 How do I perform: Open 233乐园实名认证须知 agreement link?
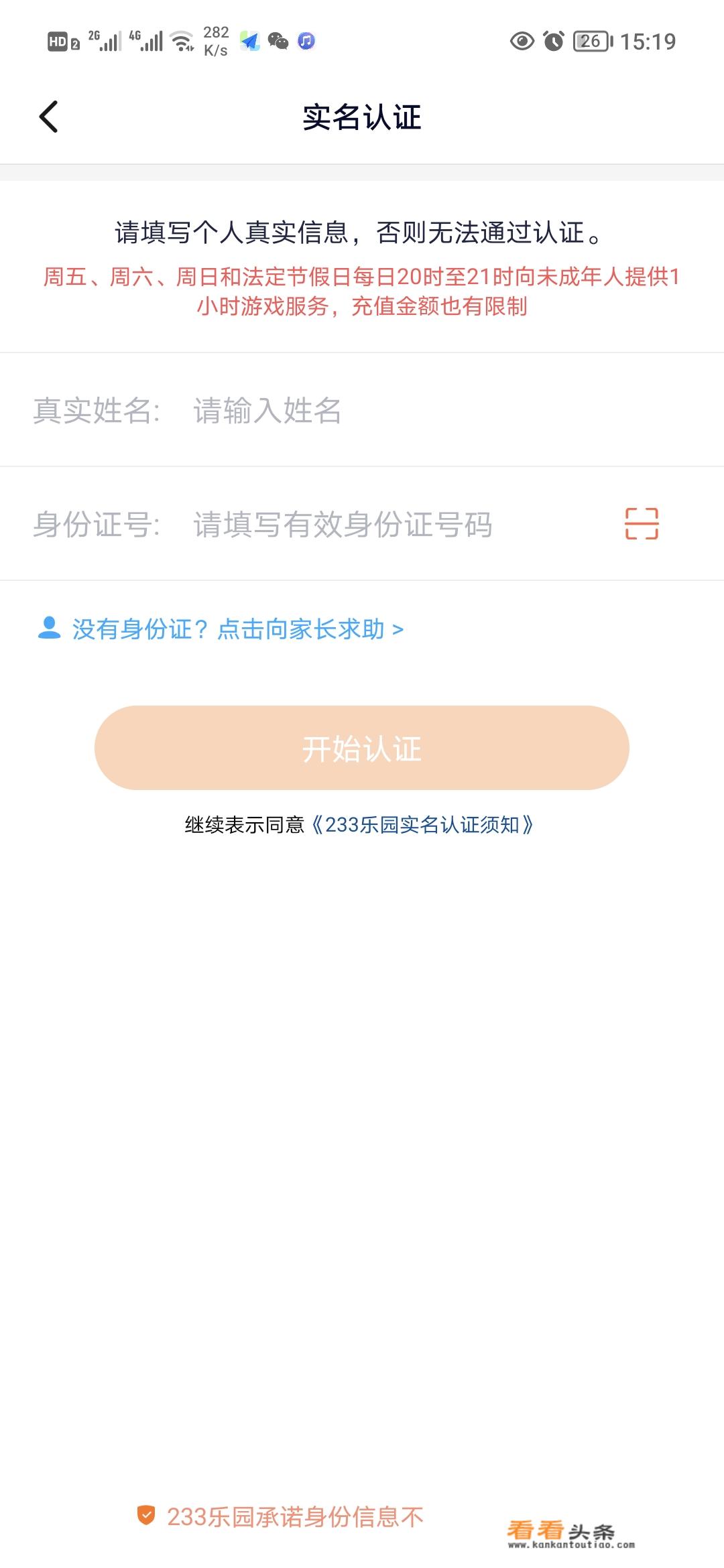pos(422,825)
